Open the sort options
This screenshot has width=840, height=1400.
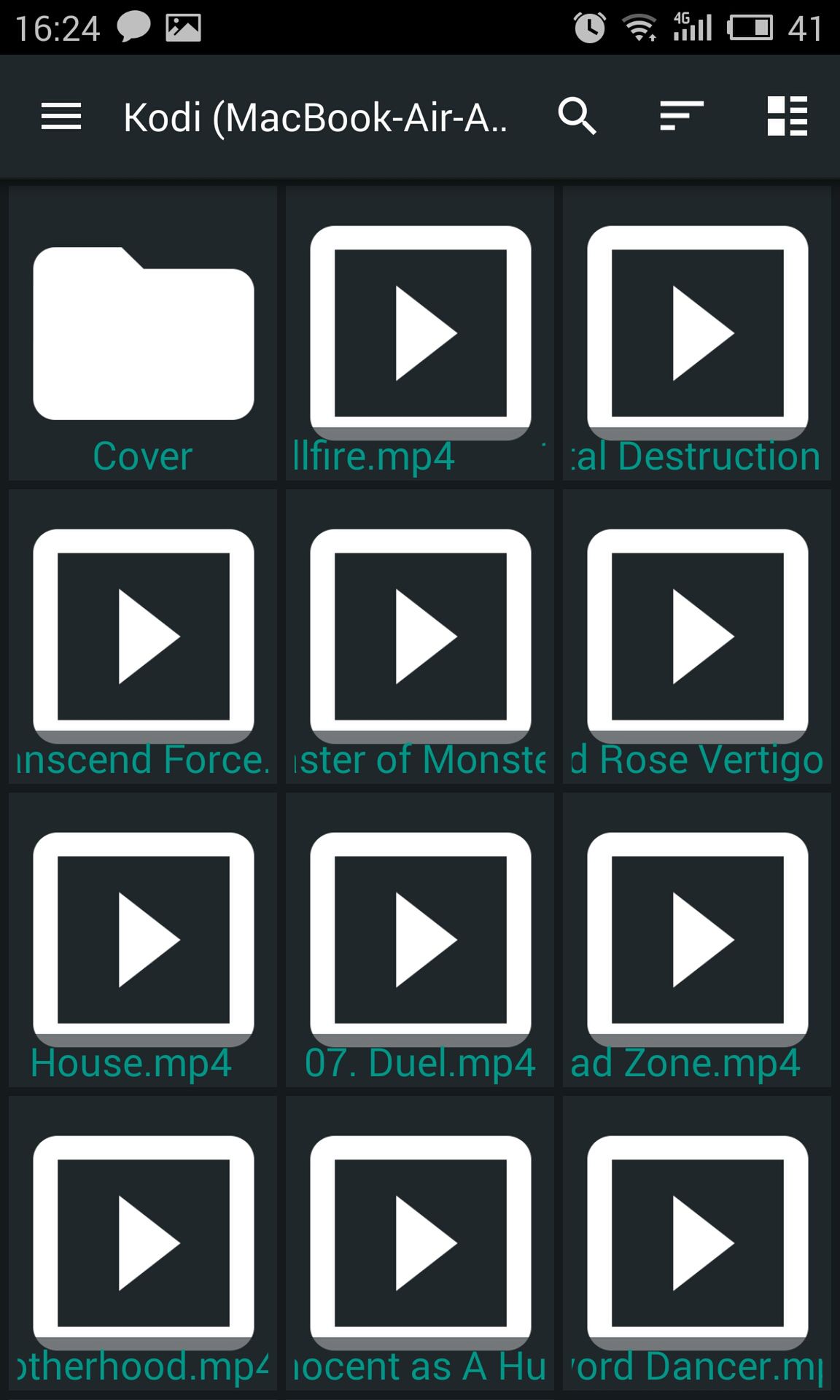tap(682, 117)
